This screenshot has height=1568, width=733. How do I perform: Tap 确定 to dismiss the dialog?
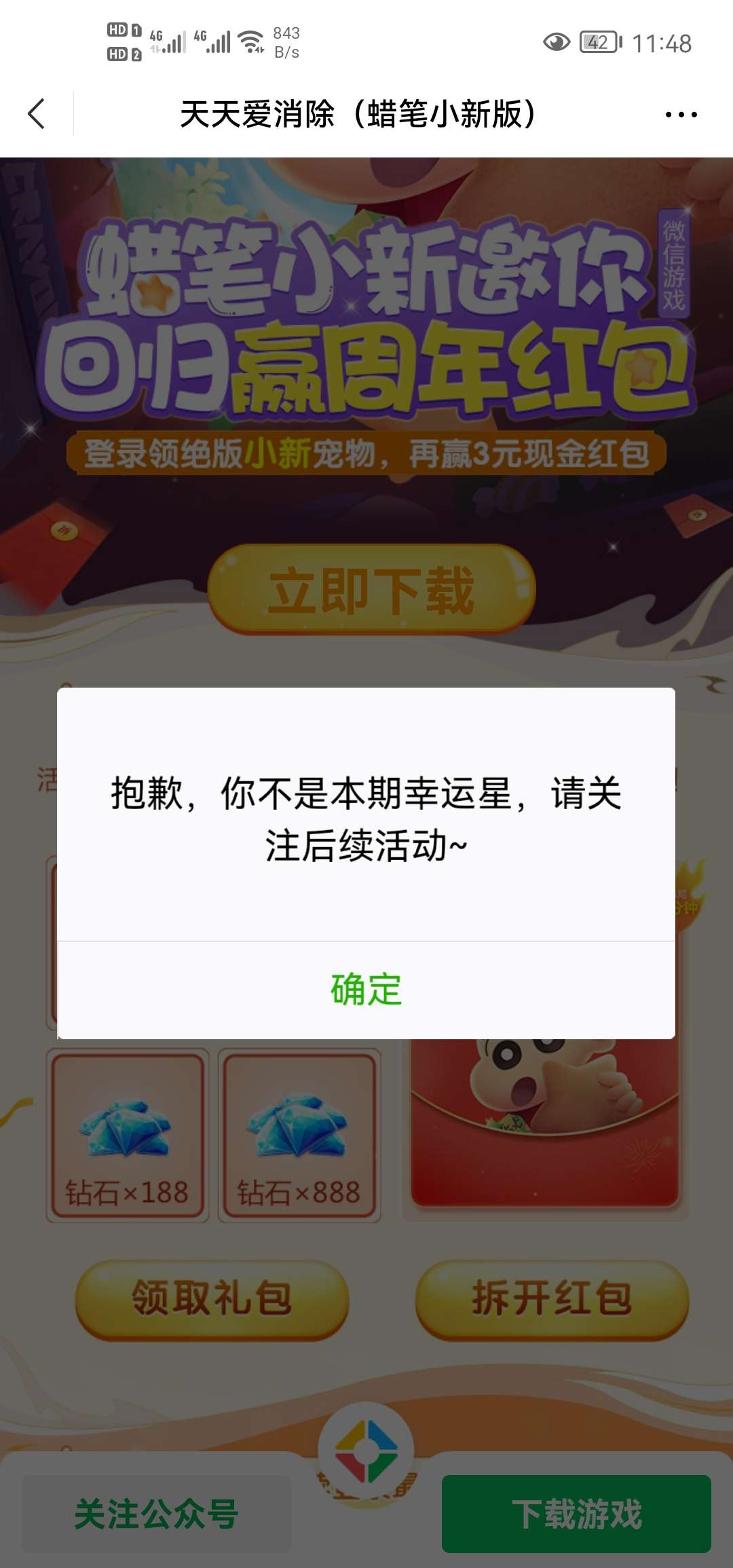pyautogui.click(x=366, y=990)
